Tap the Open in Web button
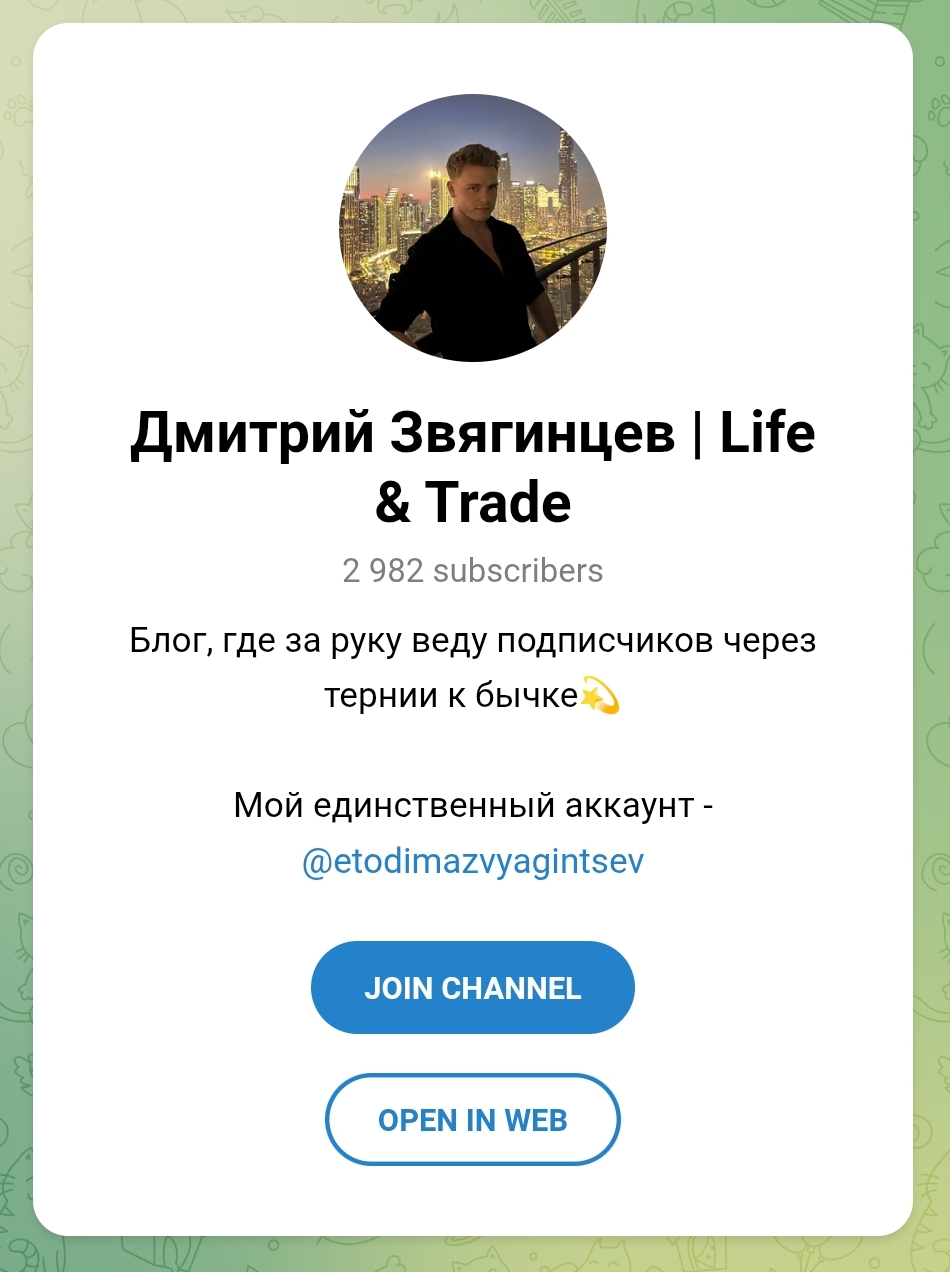950x1272 pixels. 472,1119
